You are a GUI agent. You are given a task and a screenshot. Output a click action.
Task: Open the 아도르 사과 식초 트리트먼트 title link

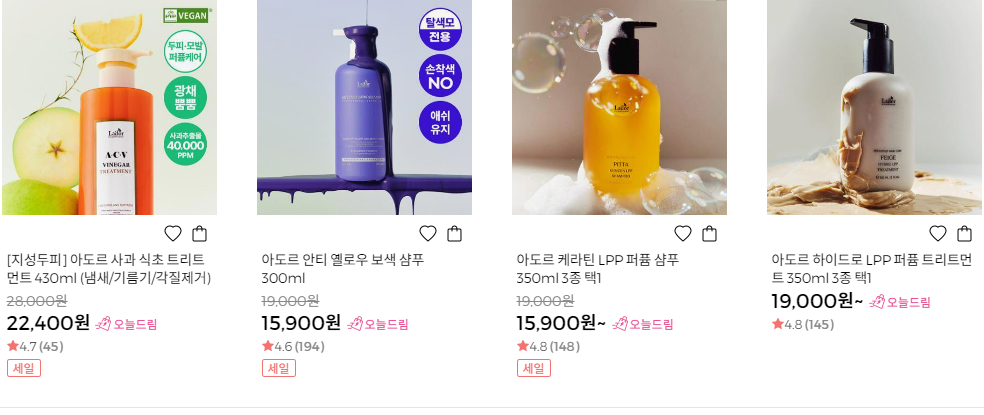pyautogui.click(x=108, y=268)
